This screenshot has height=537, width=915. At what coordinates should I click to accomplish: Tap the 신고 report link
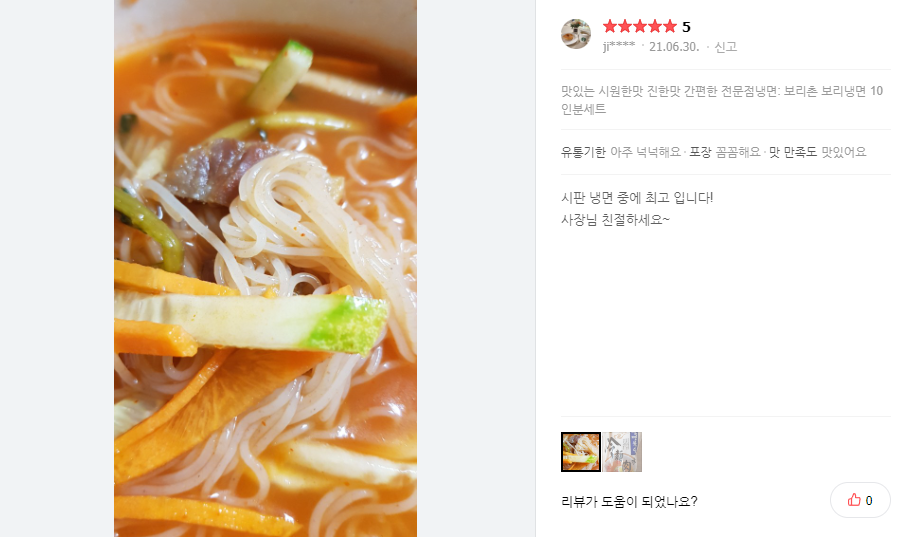(x=726, y=46)
